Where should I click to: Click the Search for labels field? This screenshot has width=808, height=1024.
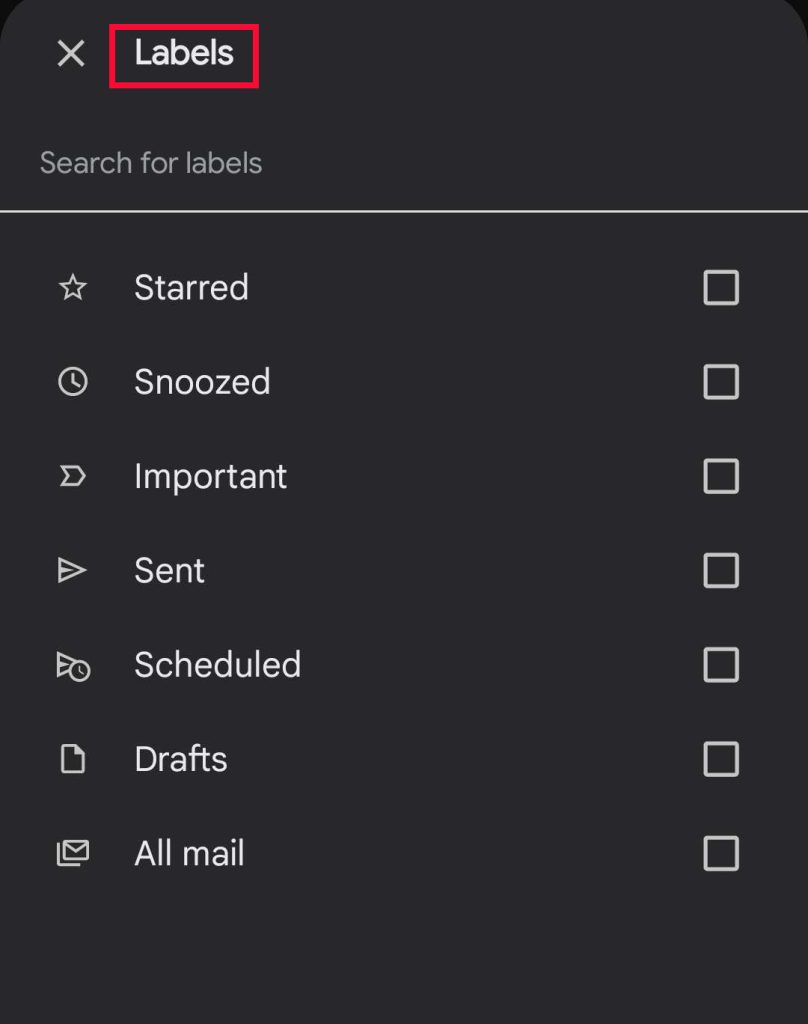pos(150,162)
